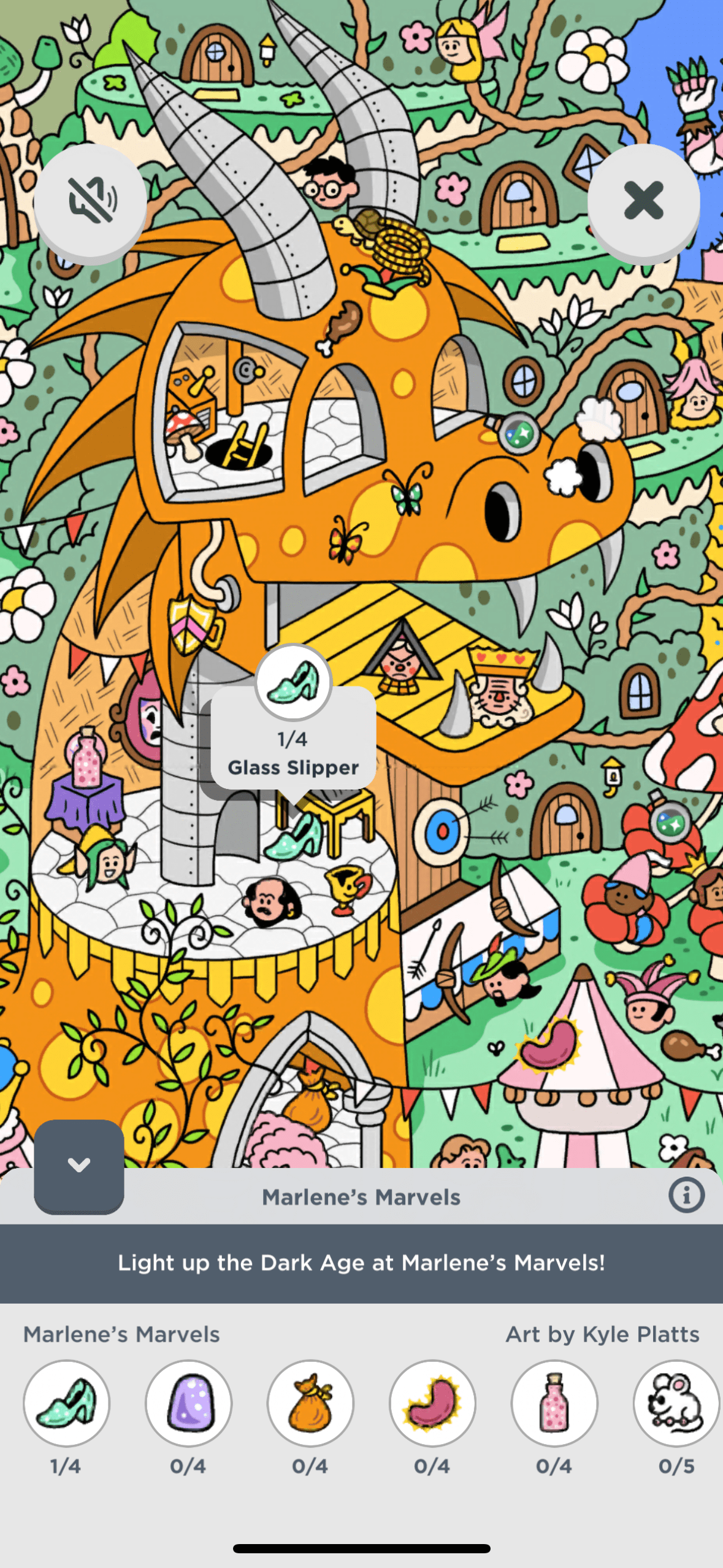
Task: Select the white mouse item tracker
Action: 676,1403
